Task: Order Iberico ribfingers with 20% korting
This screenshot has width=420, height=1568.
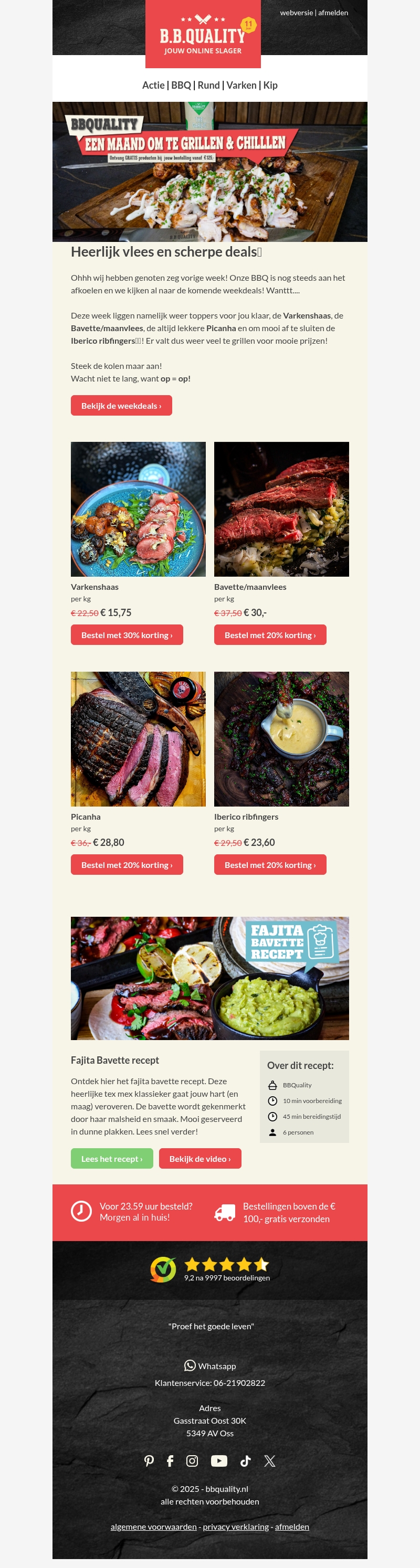Action: pyautogui.click(x=270, y=864)
